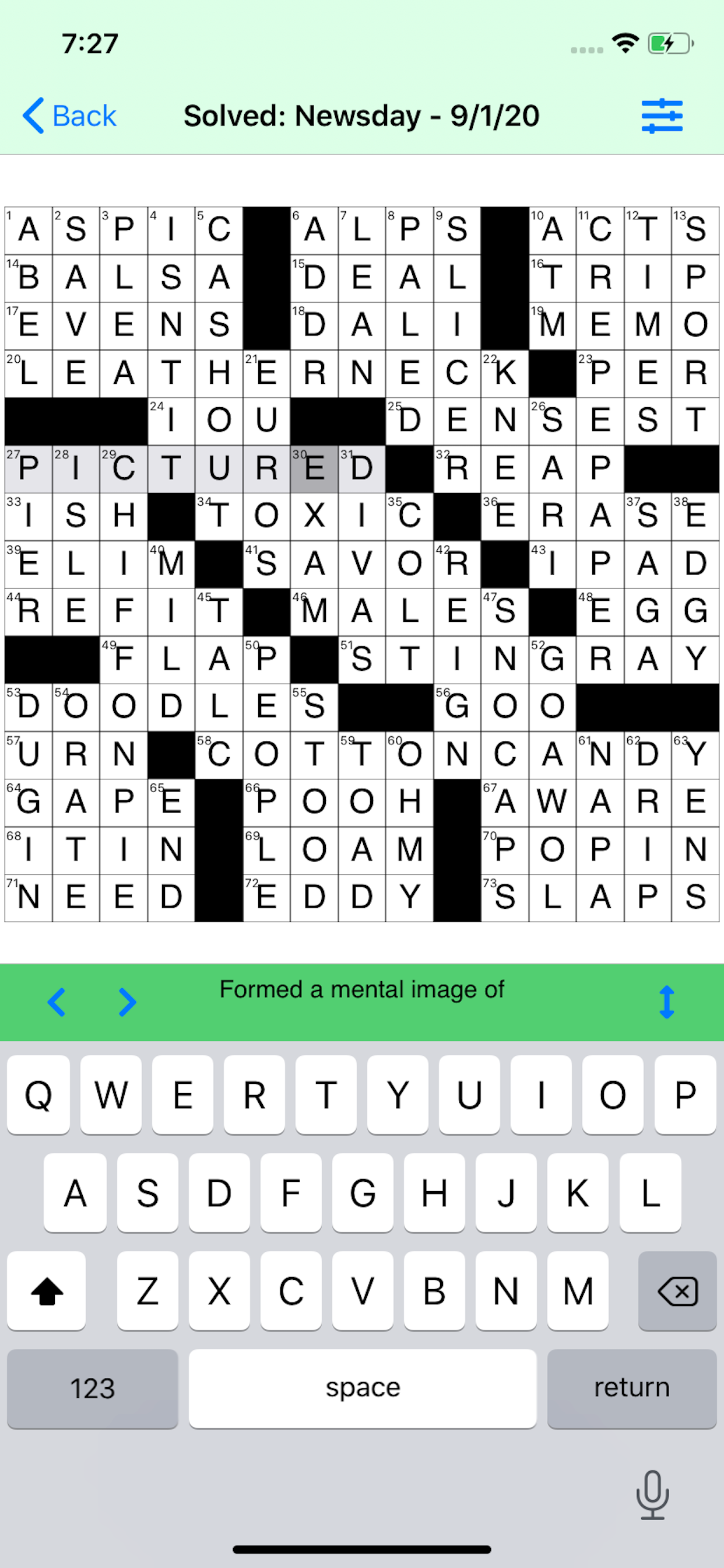Advance to the next clue
724x1568 pixels.
click(x=127, y=1002)
